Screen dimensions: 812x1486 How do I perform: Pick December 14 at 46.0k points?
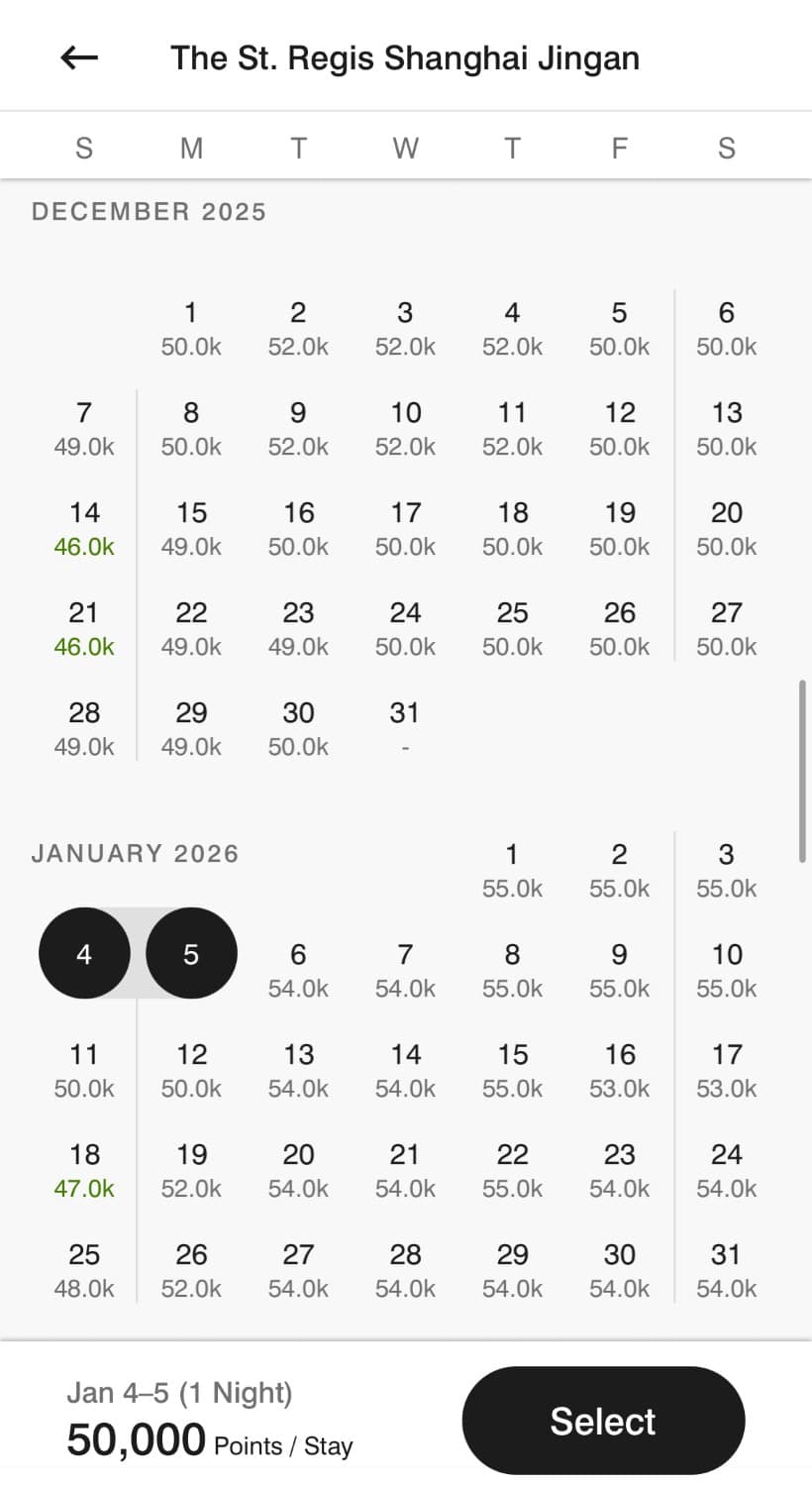[84, 528]
